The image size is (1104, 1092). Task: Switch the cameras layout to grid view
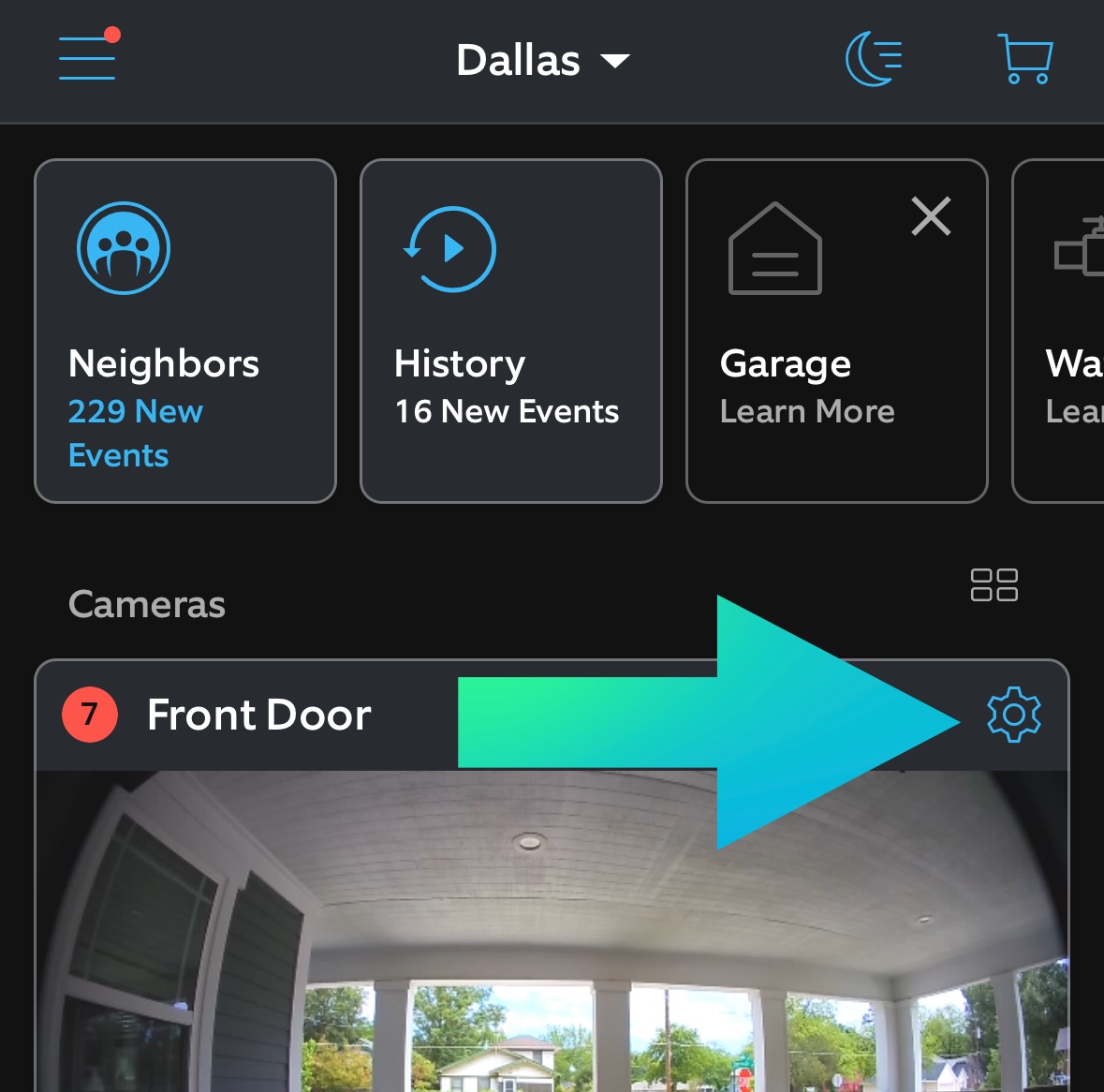pyautogui.click(x=994, y=585)
